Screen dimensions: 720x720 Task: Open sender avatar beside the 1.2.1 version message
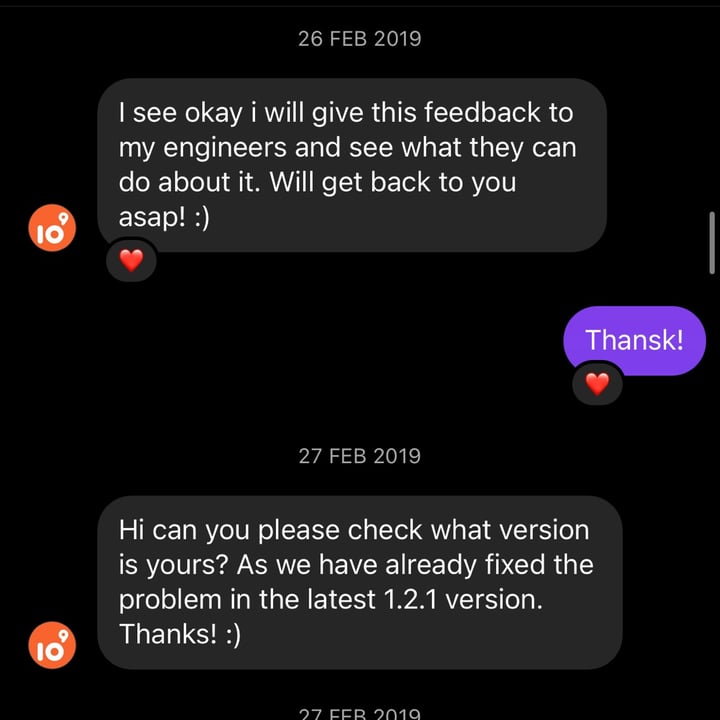pyautogui.click(x=50, y=645)
